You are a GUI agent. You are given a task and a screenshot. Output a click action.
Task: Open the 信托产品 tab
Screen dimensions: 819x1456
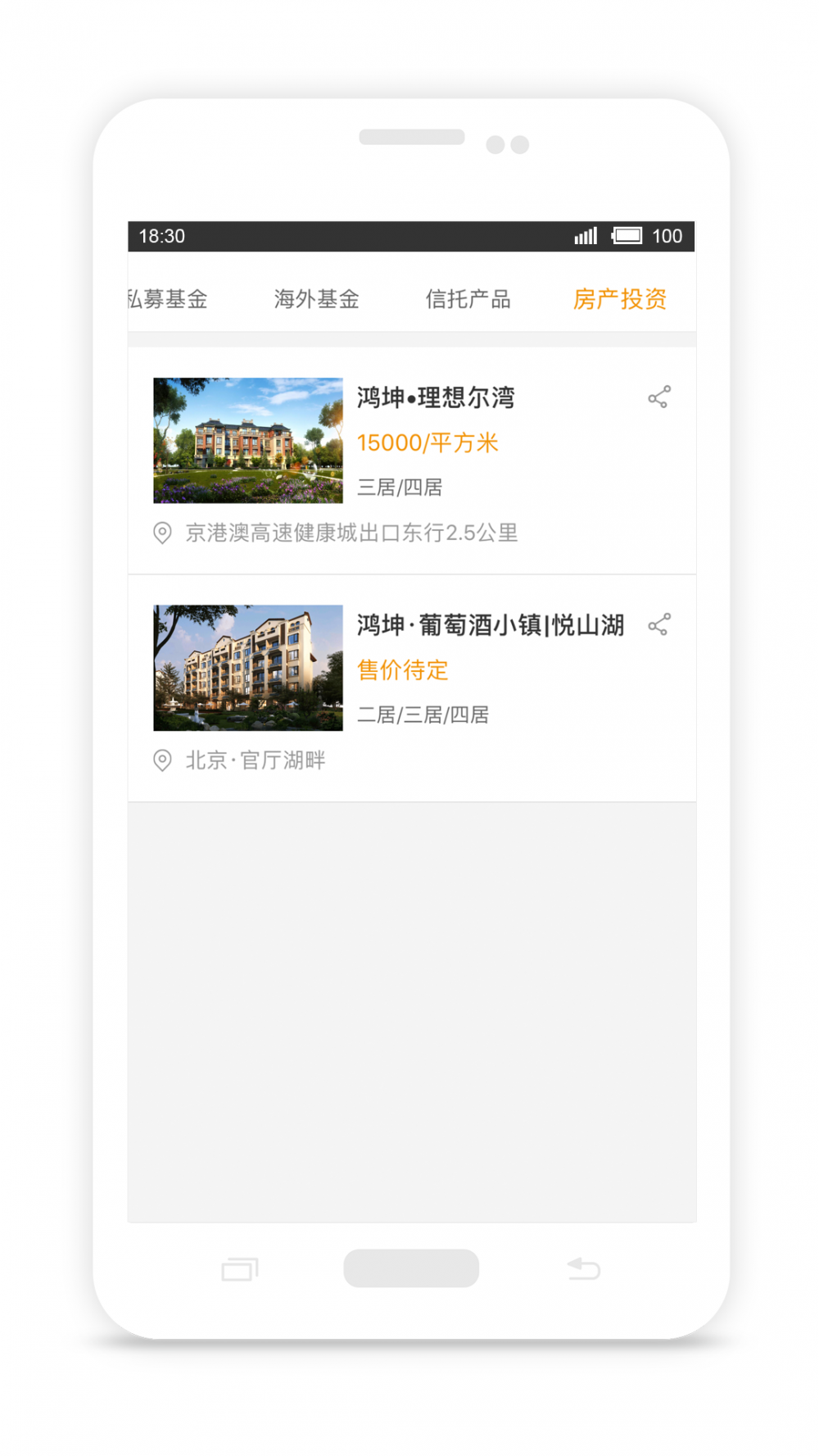(x=468, y=299)
